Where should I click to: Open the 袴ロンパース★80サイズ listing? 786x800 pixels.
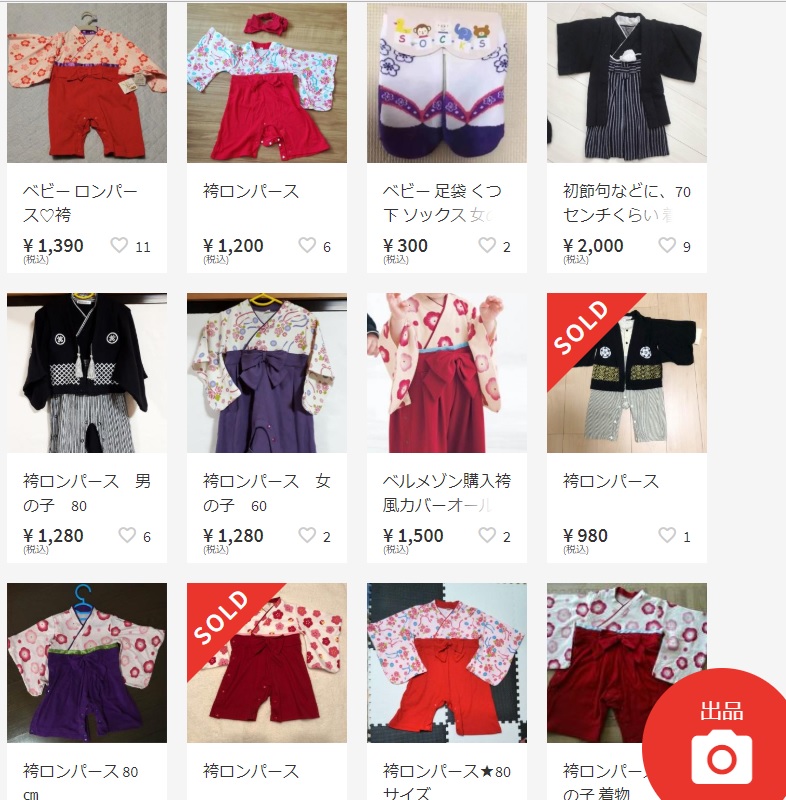[x=447, y=663]
